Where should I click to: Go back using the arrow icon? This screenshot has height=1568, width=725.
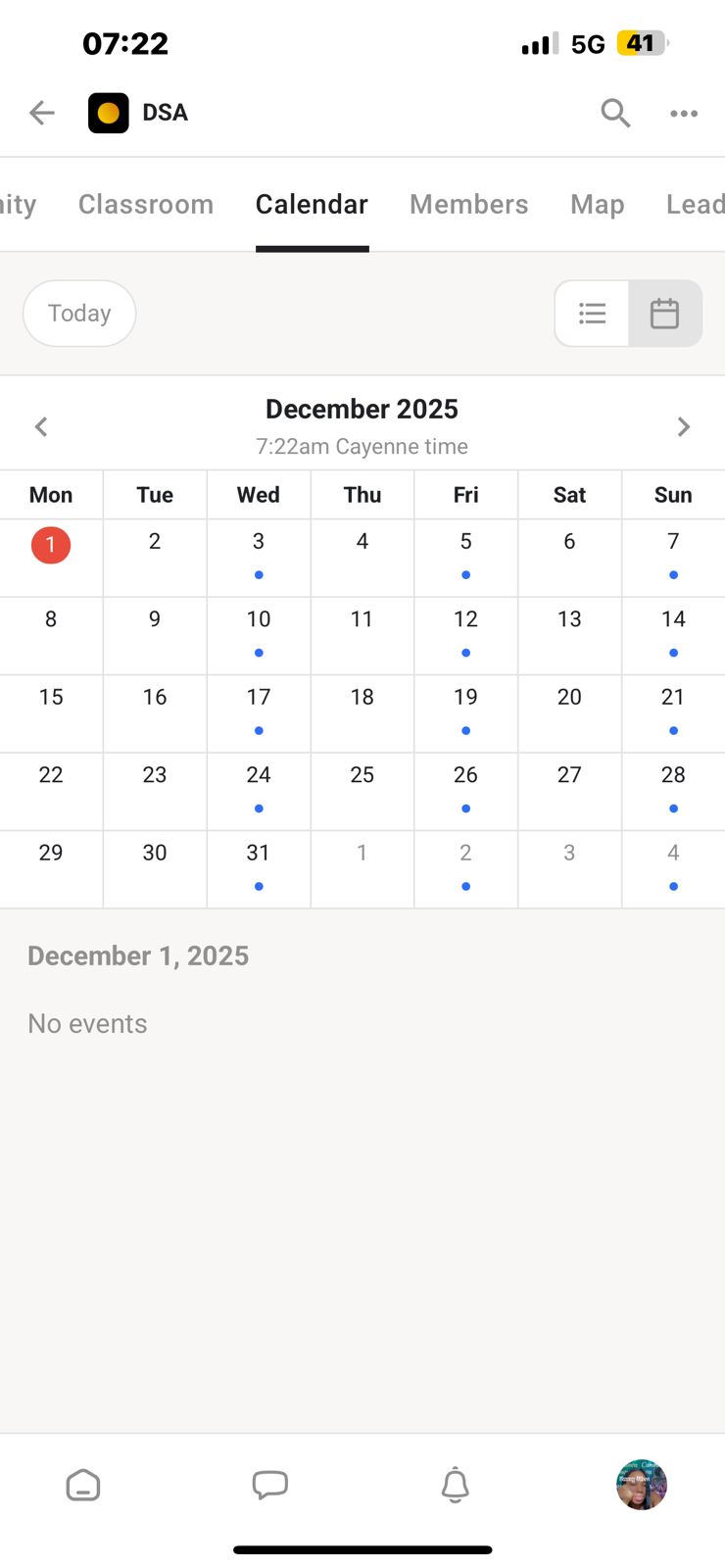coord(42,113)
